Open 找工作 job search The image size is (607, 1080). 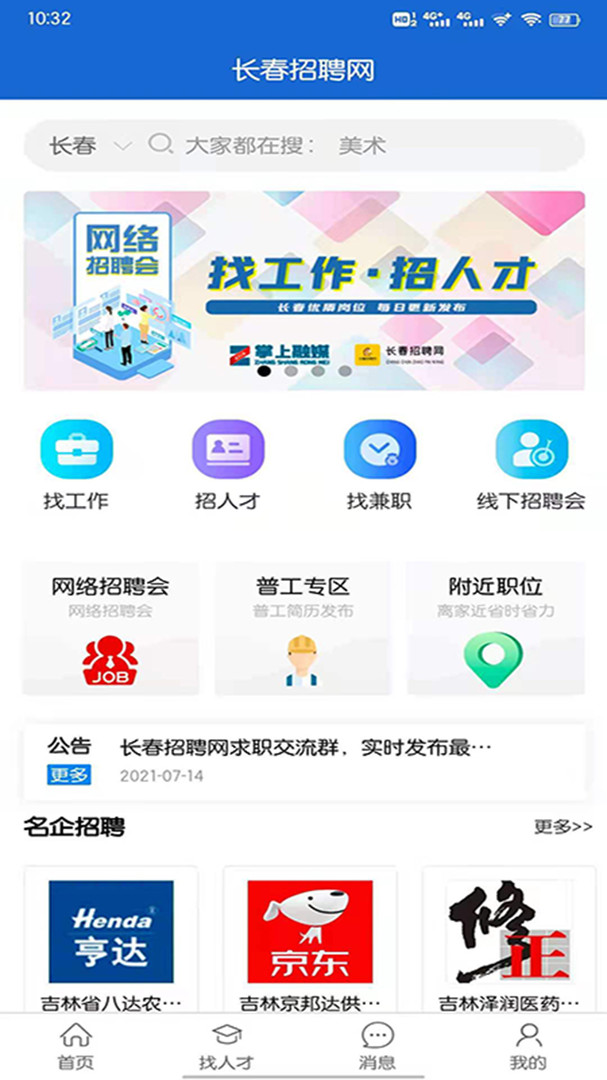tap(76, 464)
